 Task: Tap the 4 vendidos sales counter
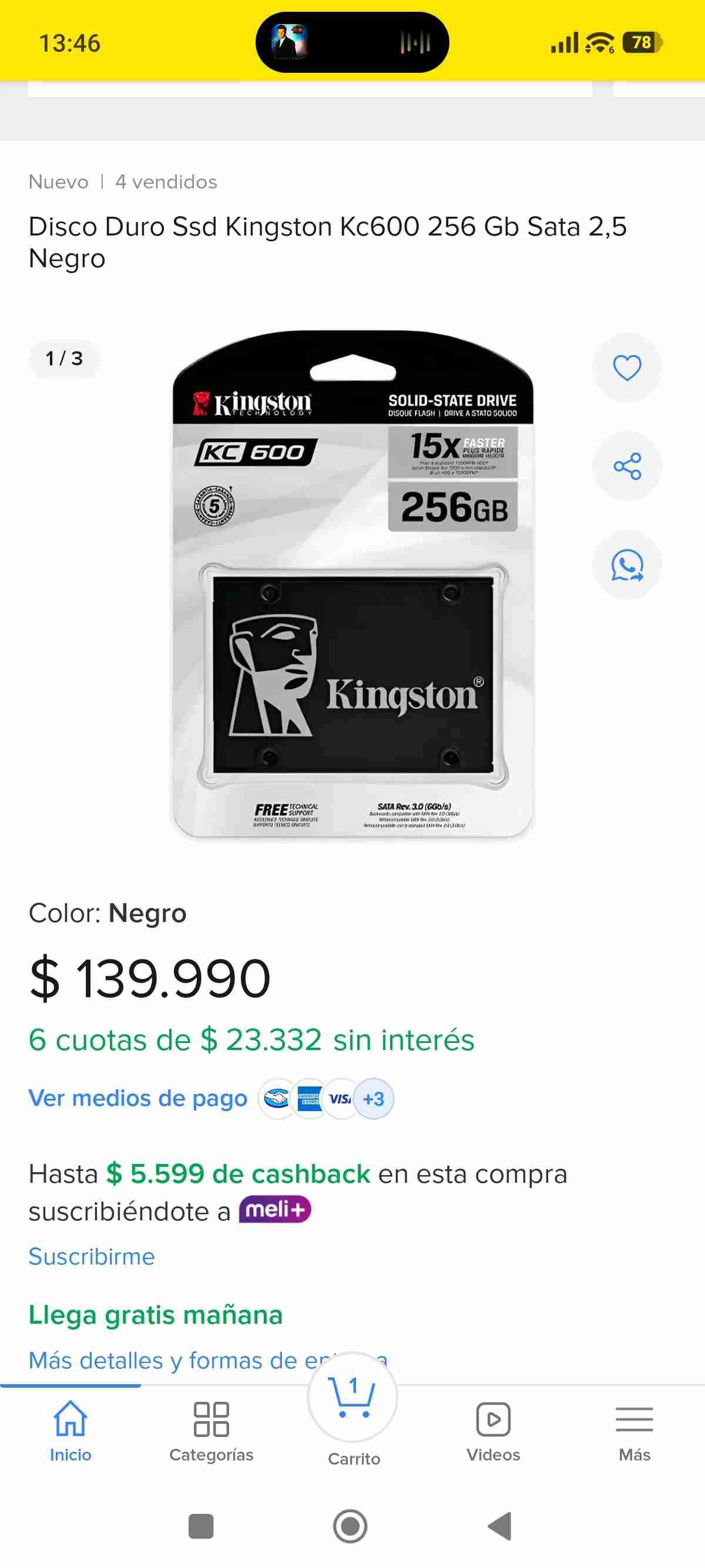tap(166, 181)
